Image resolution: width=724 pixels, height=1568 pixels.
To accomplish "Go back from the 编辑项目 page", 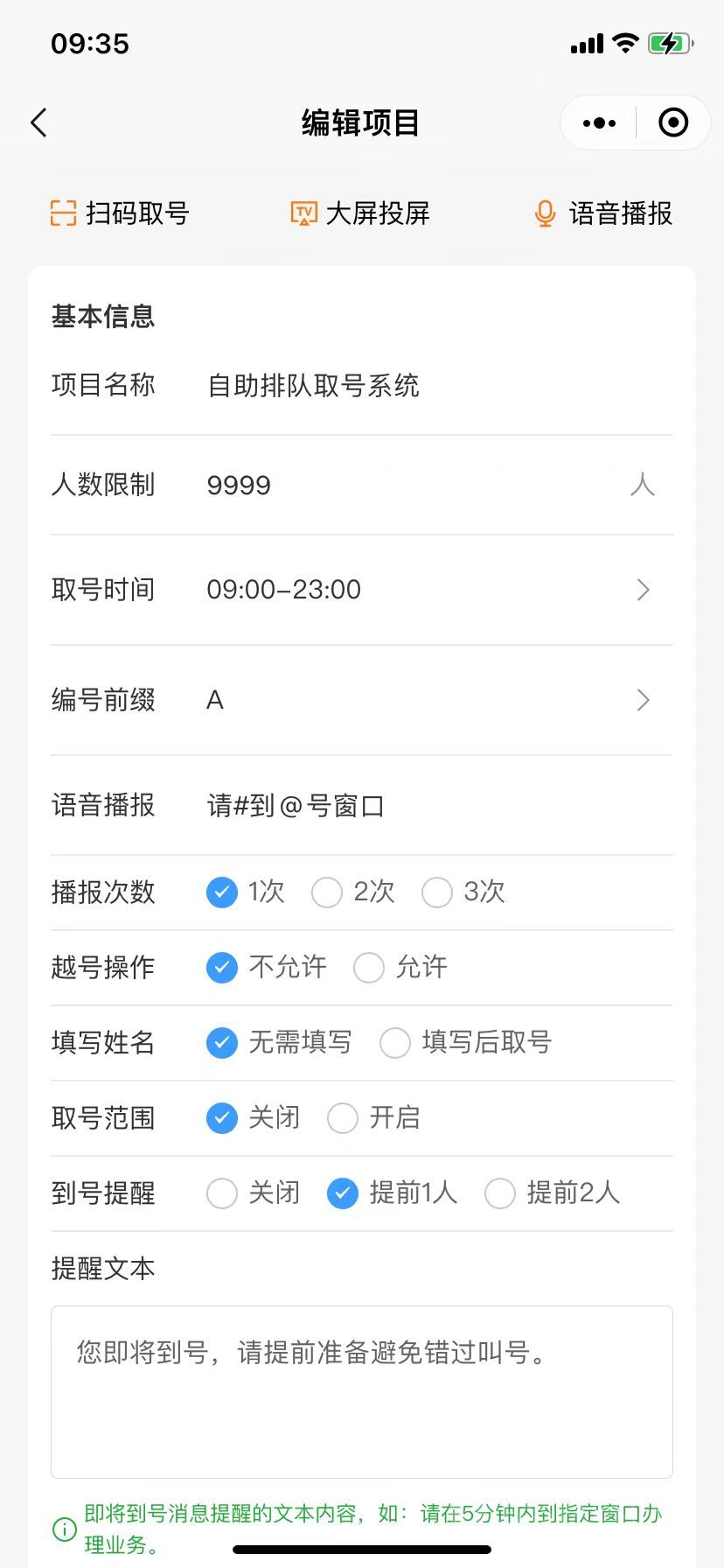I will pos(39,123).
